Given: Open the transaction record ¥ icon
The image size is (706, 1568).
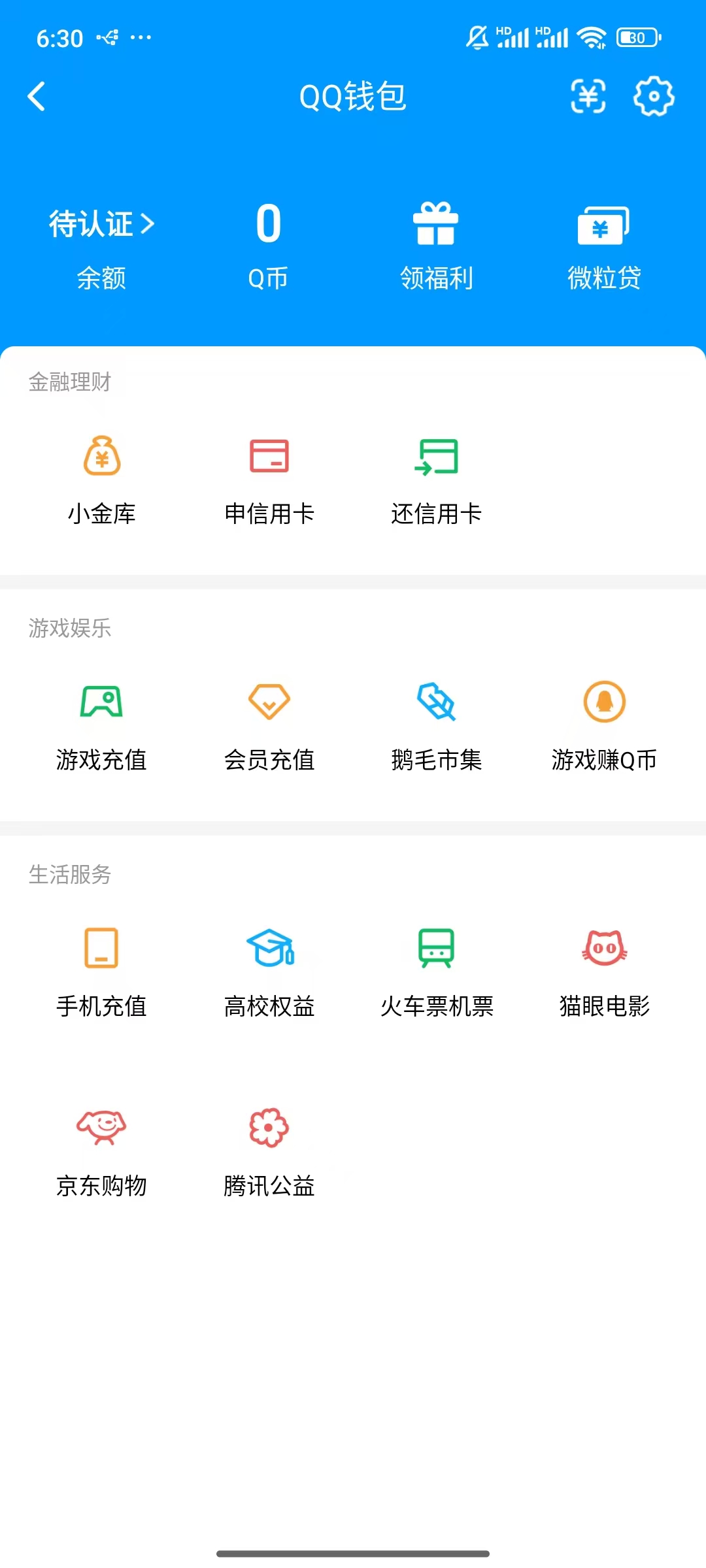Looking at the screenshot, I should [587, 97].
